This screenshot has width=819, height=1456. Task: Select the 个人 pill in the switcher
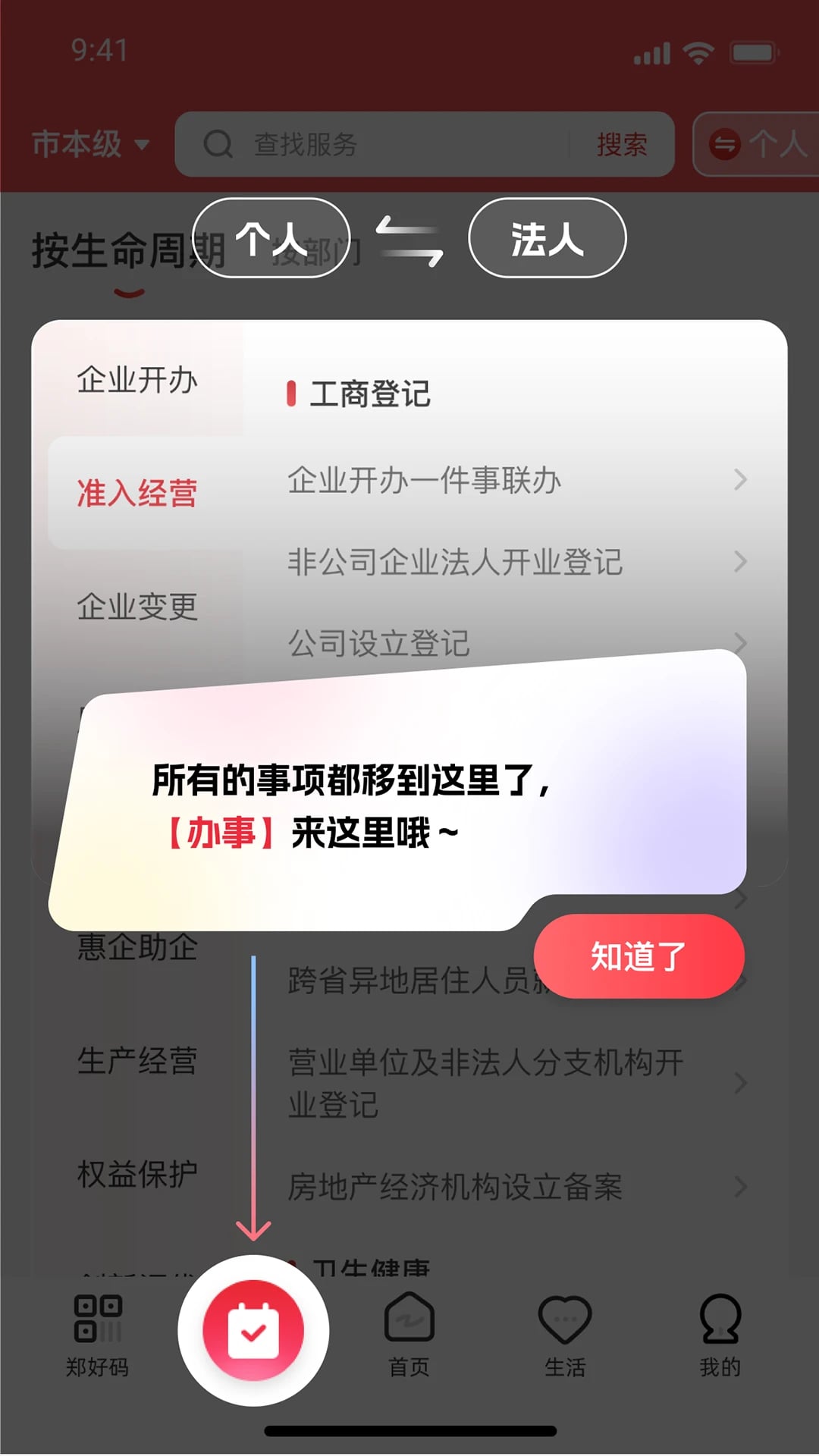click(x=273, y=239)
